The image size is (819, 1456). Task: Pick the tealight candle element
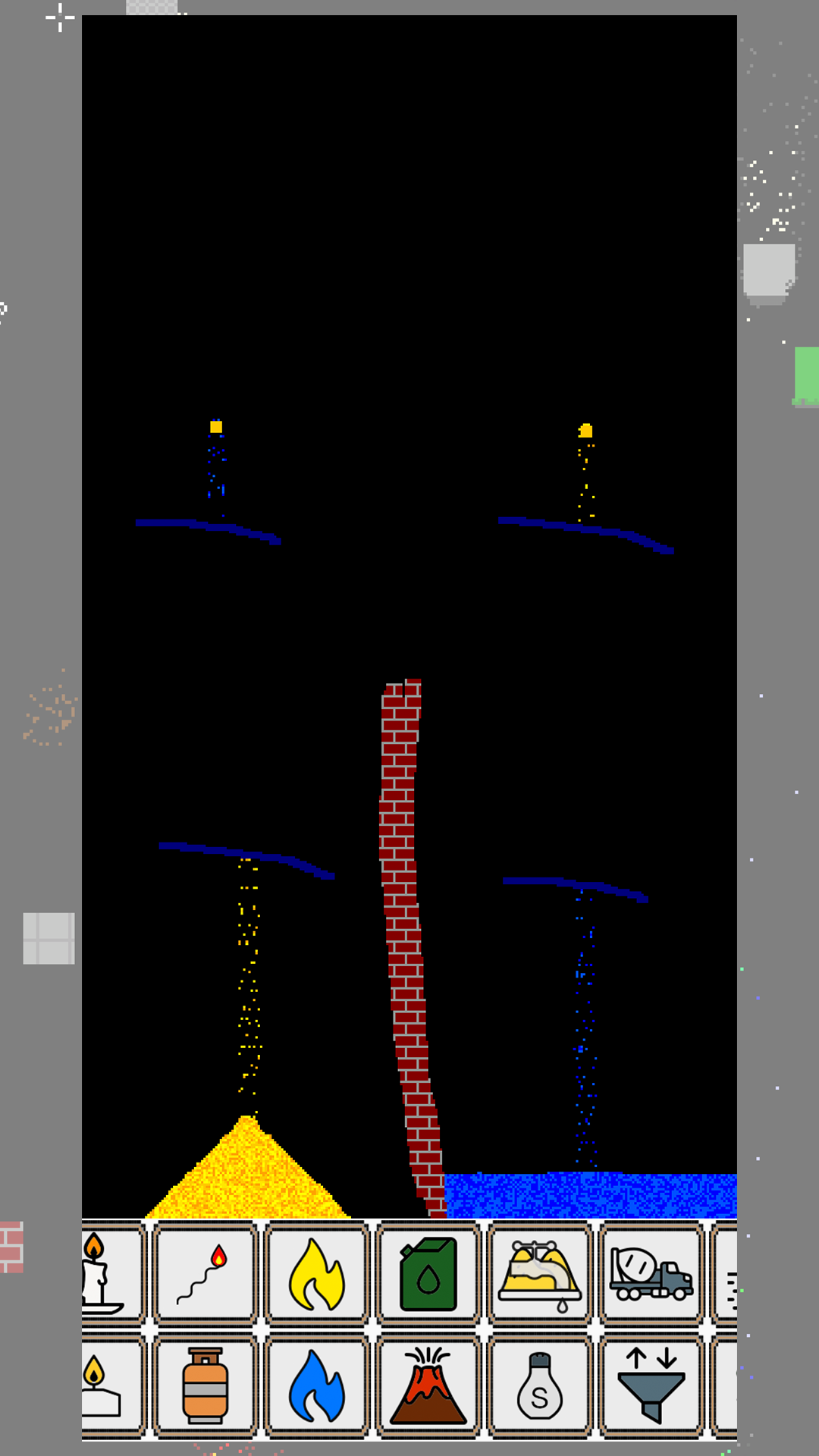[x=106, y=1386]
